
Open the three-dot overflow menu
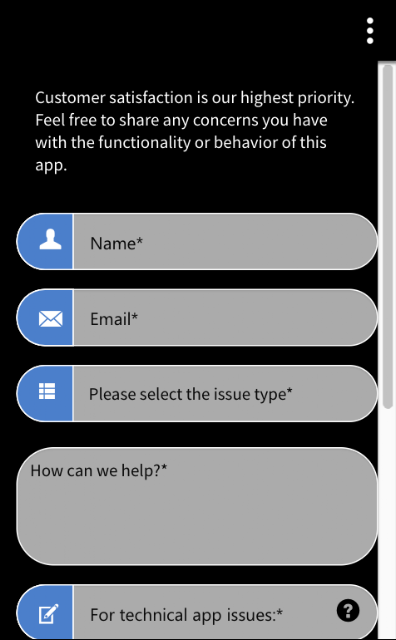point(370,31)
